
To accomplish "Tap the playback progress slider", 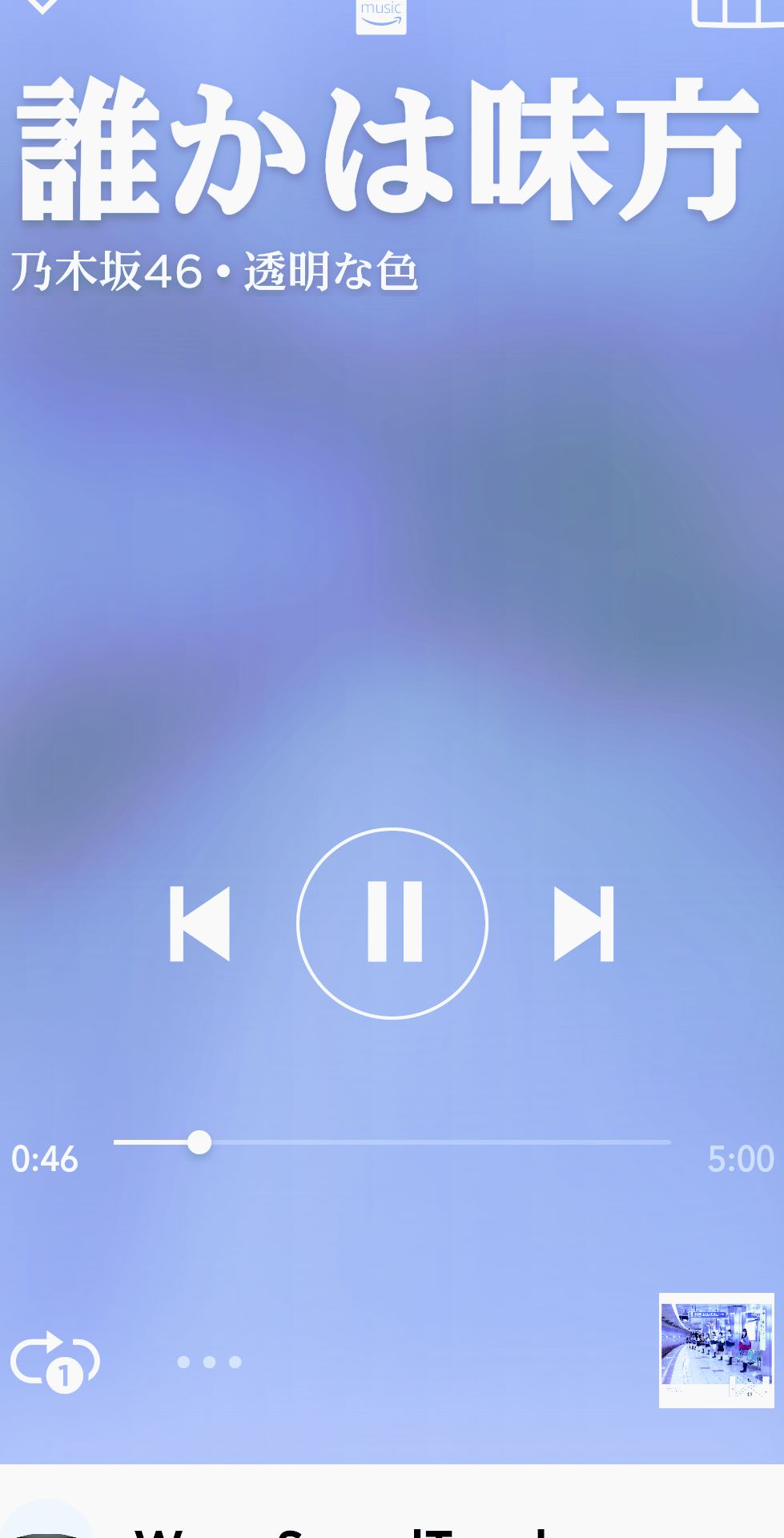I will coord(392,1142).
